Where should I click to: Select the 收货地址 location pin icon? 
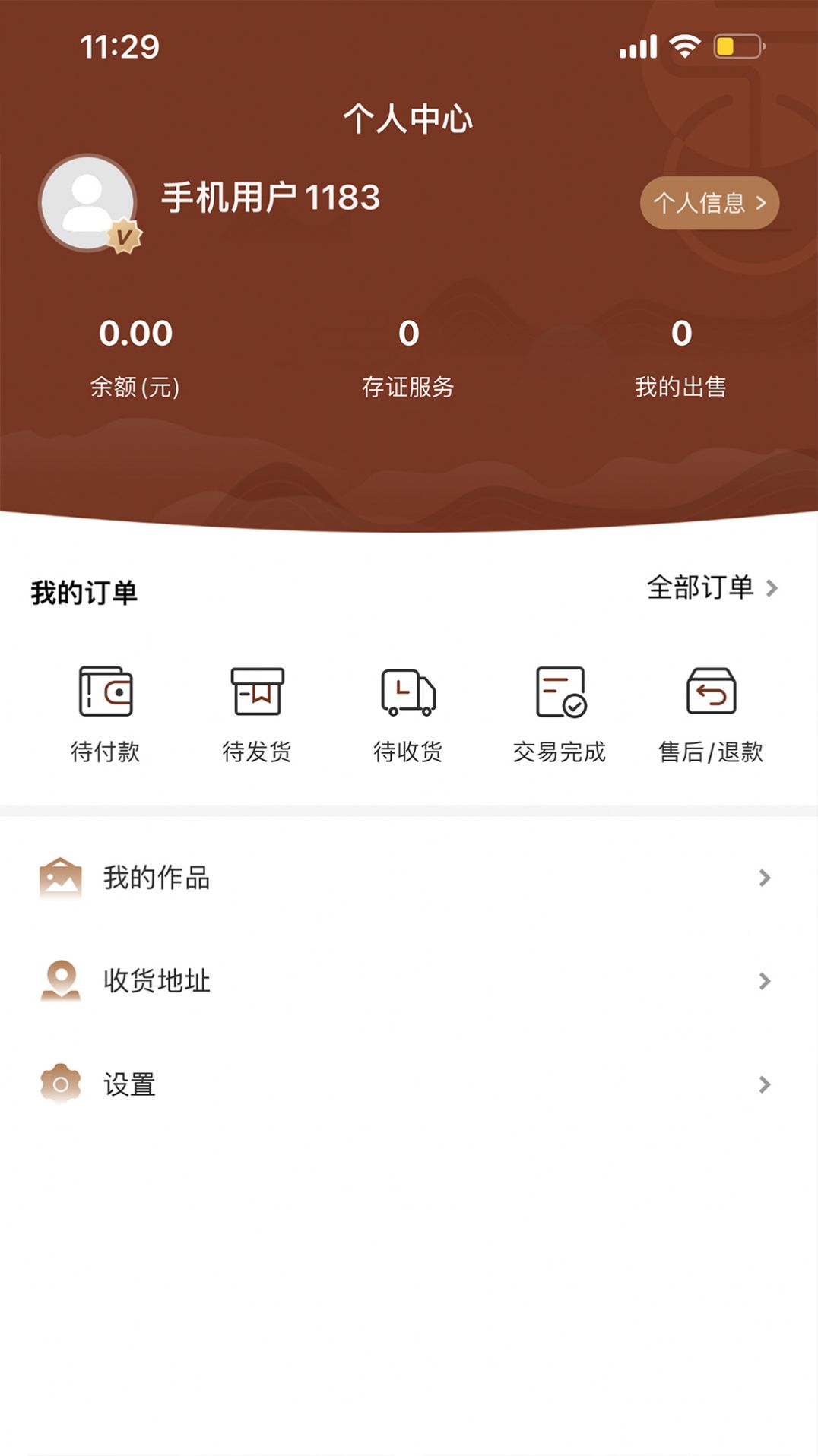(x=61, y=981)
